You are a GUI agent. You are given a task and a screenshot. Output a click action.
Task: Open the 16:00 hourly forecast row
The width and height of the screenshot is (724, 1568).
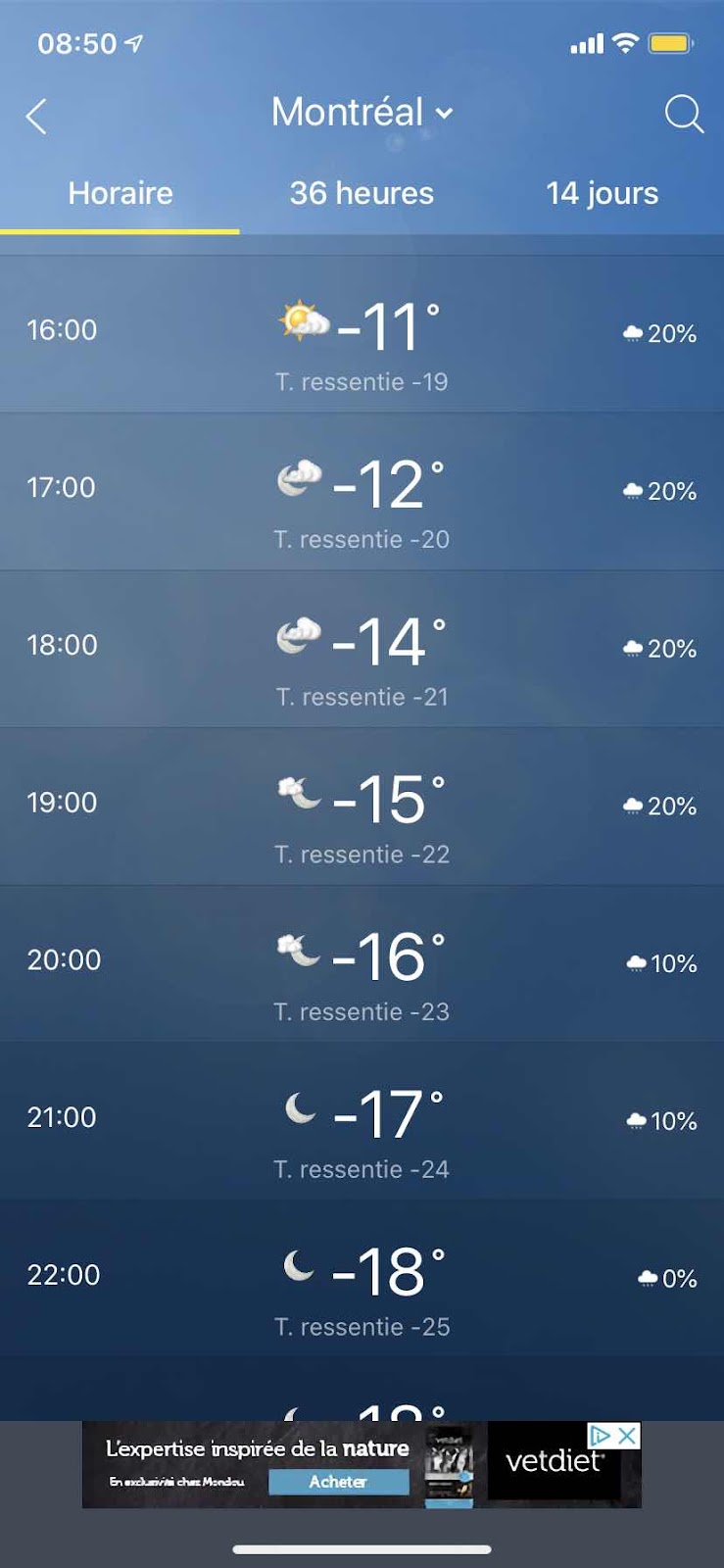pyautogui.click(x=362, y=333)
